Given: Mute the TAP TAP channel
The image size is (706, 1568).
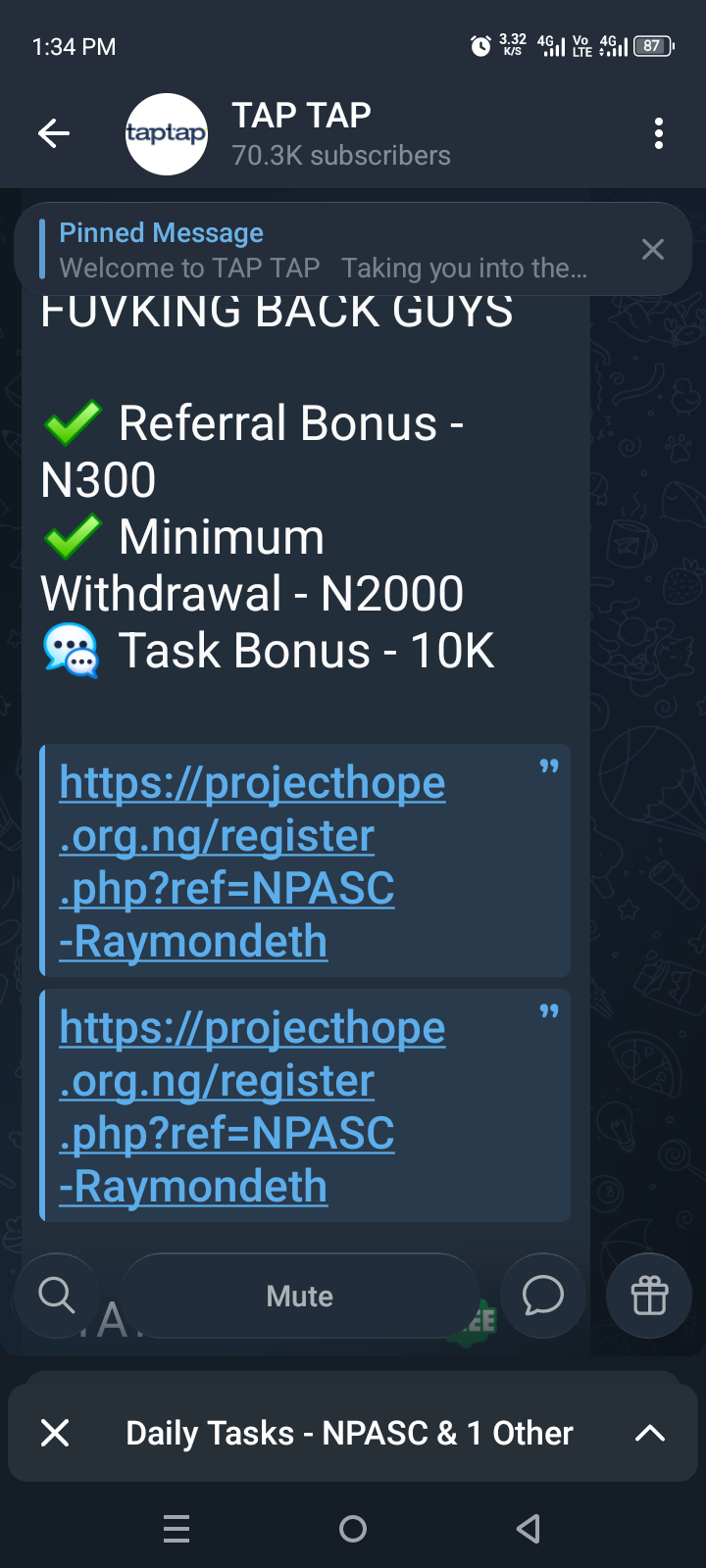Looking at the screenshot, I should pyautogui.click(x=300, y=1296).
